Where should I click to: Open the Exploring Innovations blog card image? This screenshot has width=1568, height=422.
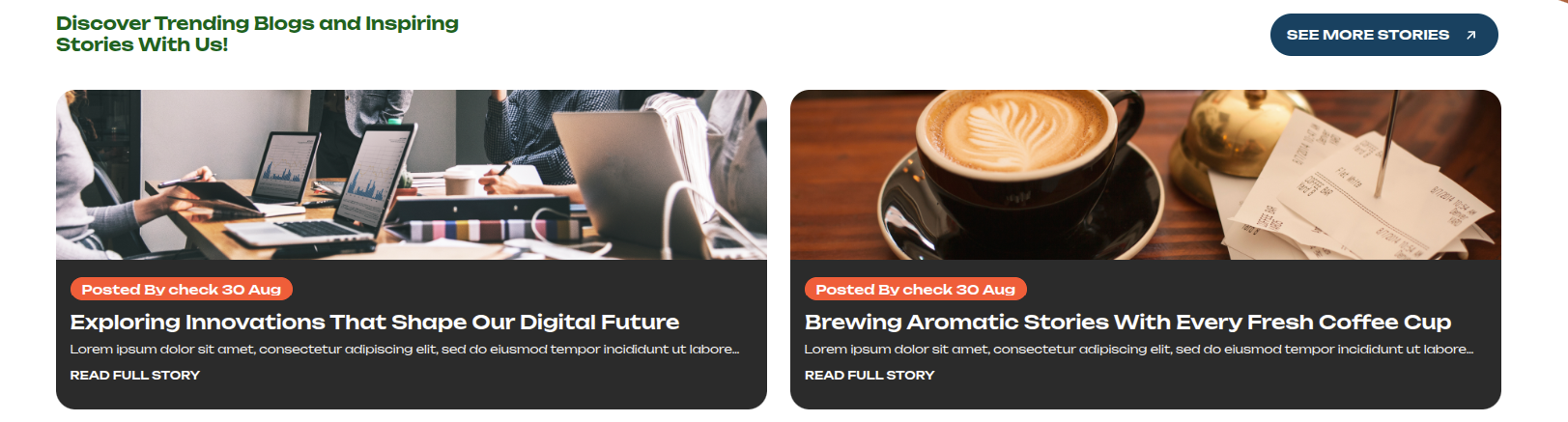(x=411, y=175)
